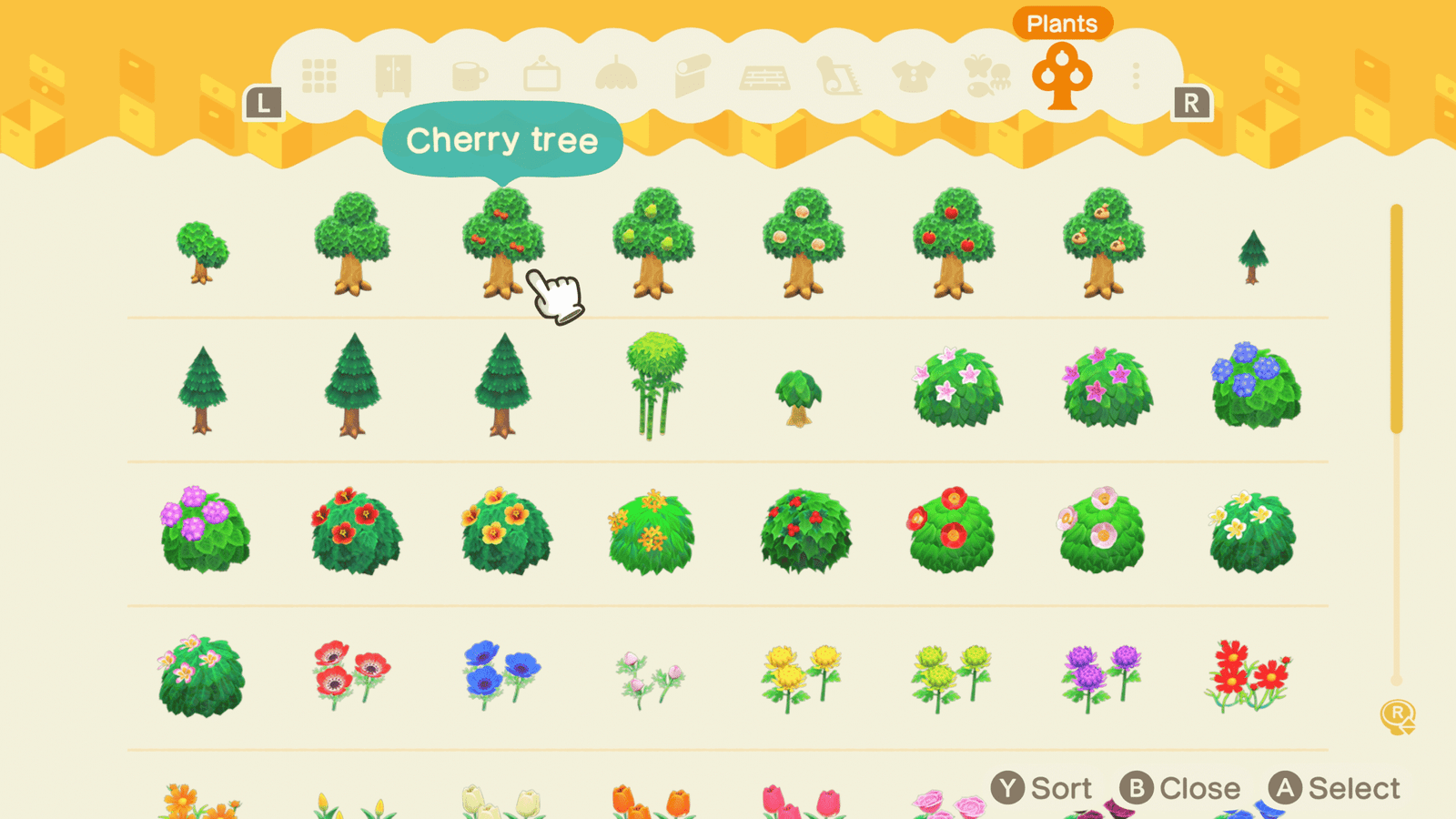Tap the R button for next category

click(1191, 103)
